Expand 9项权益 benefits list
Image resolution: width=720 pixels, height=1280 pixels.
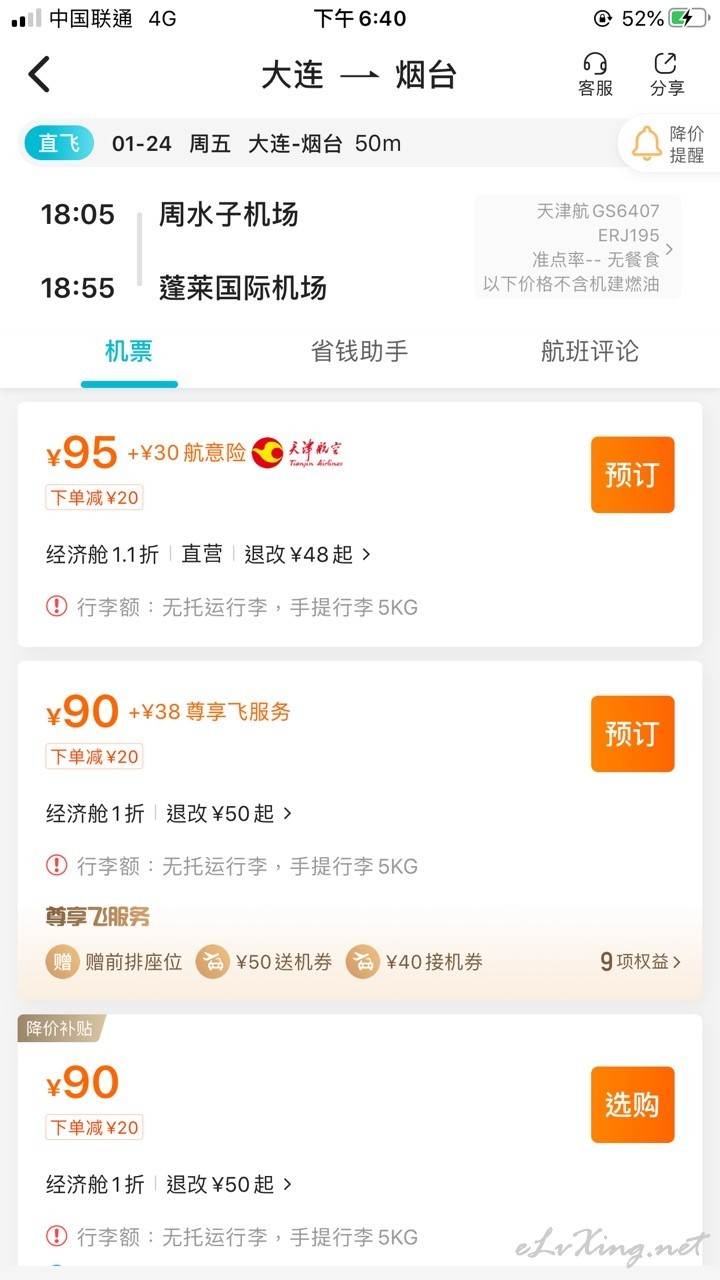(640, 962)
